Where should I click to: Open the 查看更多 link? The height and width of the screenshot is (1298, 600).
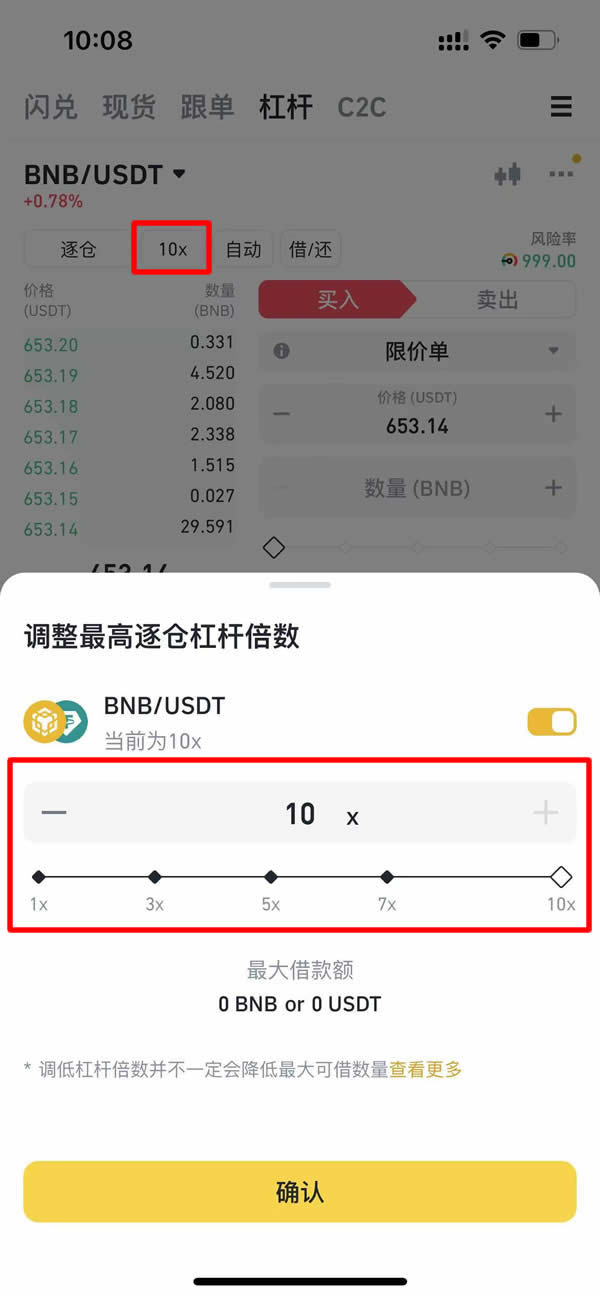click(x=426, y=1069)
